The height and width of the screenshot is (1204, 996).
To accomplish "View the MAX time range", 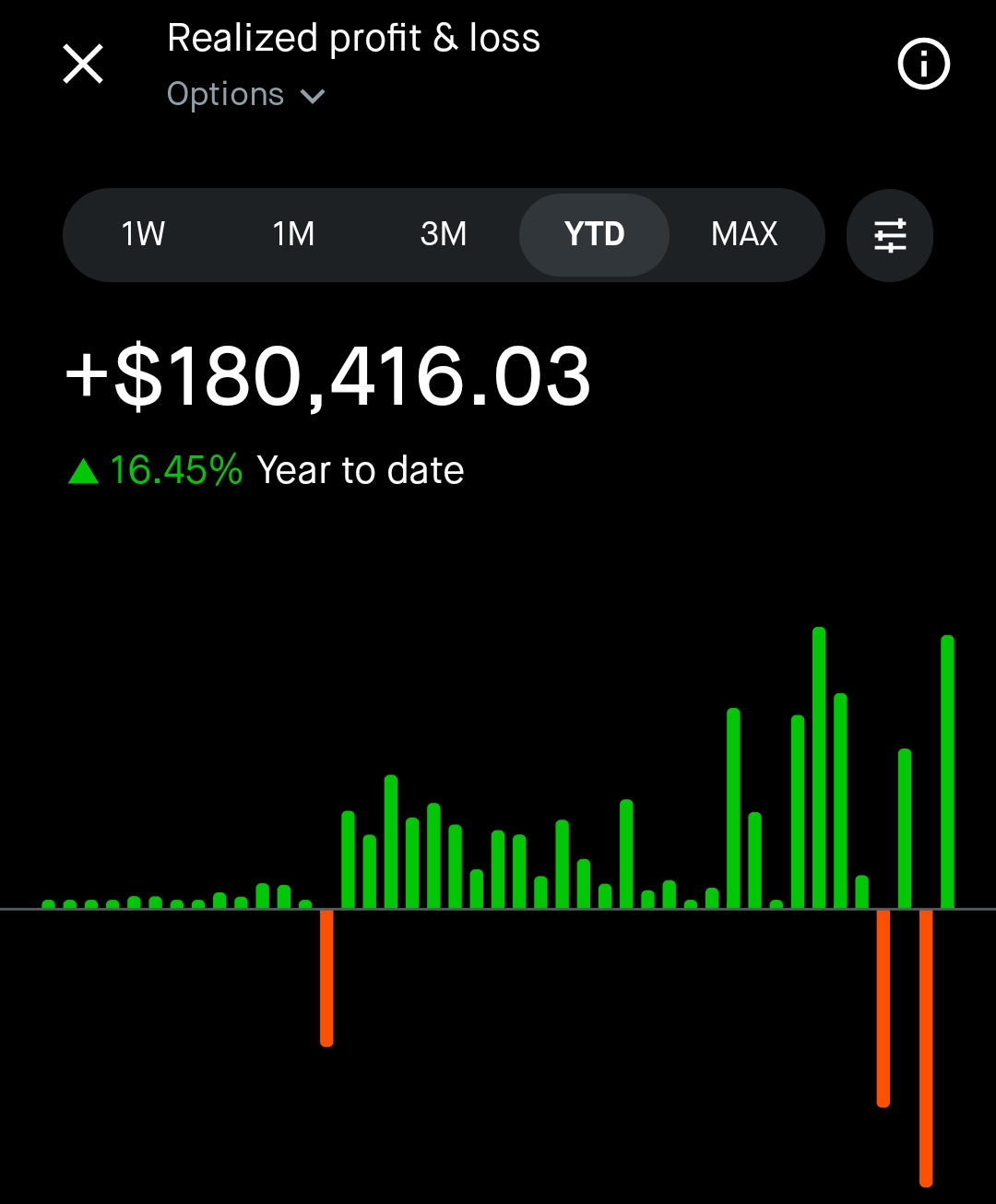I will (744, 234).
